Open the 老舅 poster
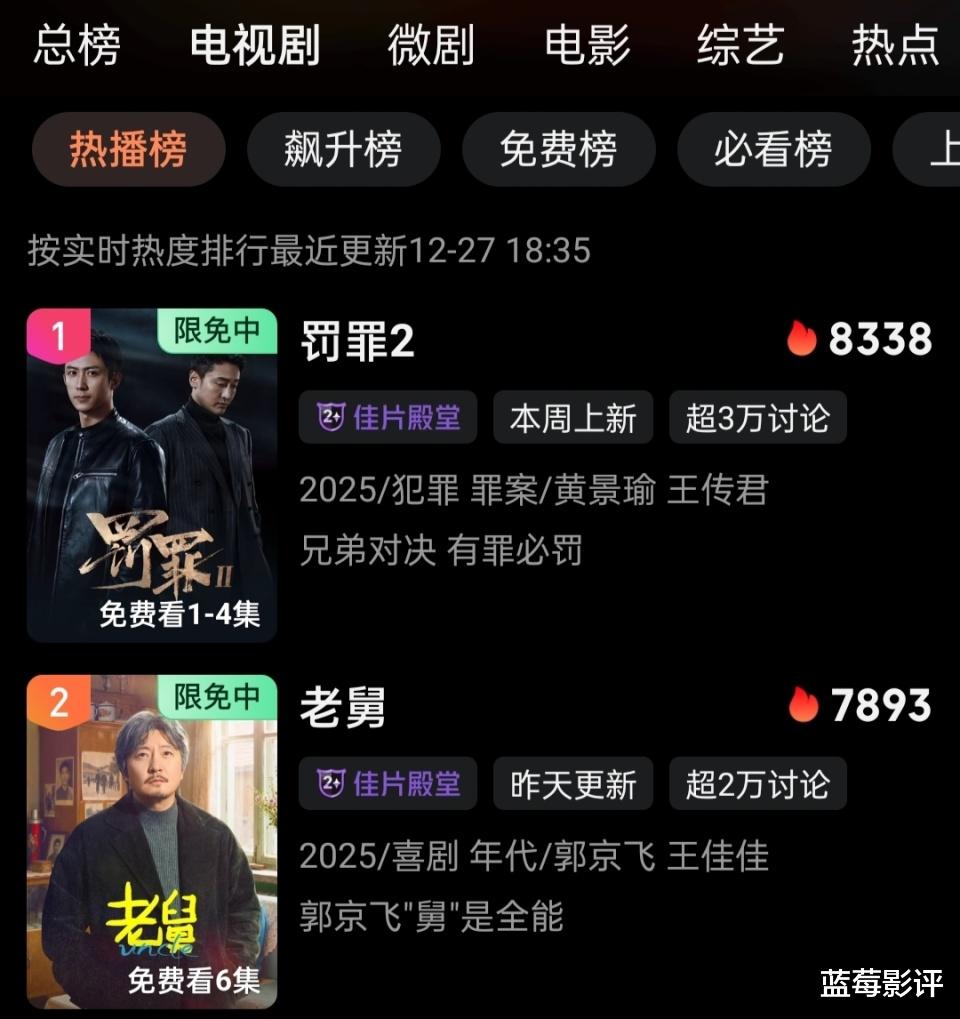Viewport: 960px width, 1019px height. tap(152, 841)
